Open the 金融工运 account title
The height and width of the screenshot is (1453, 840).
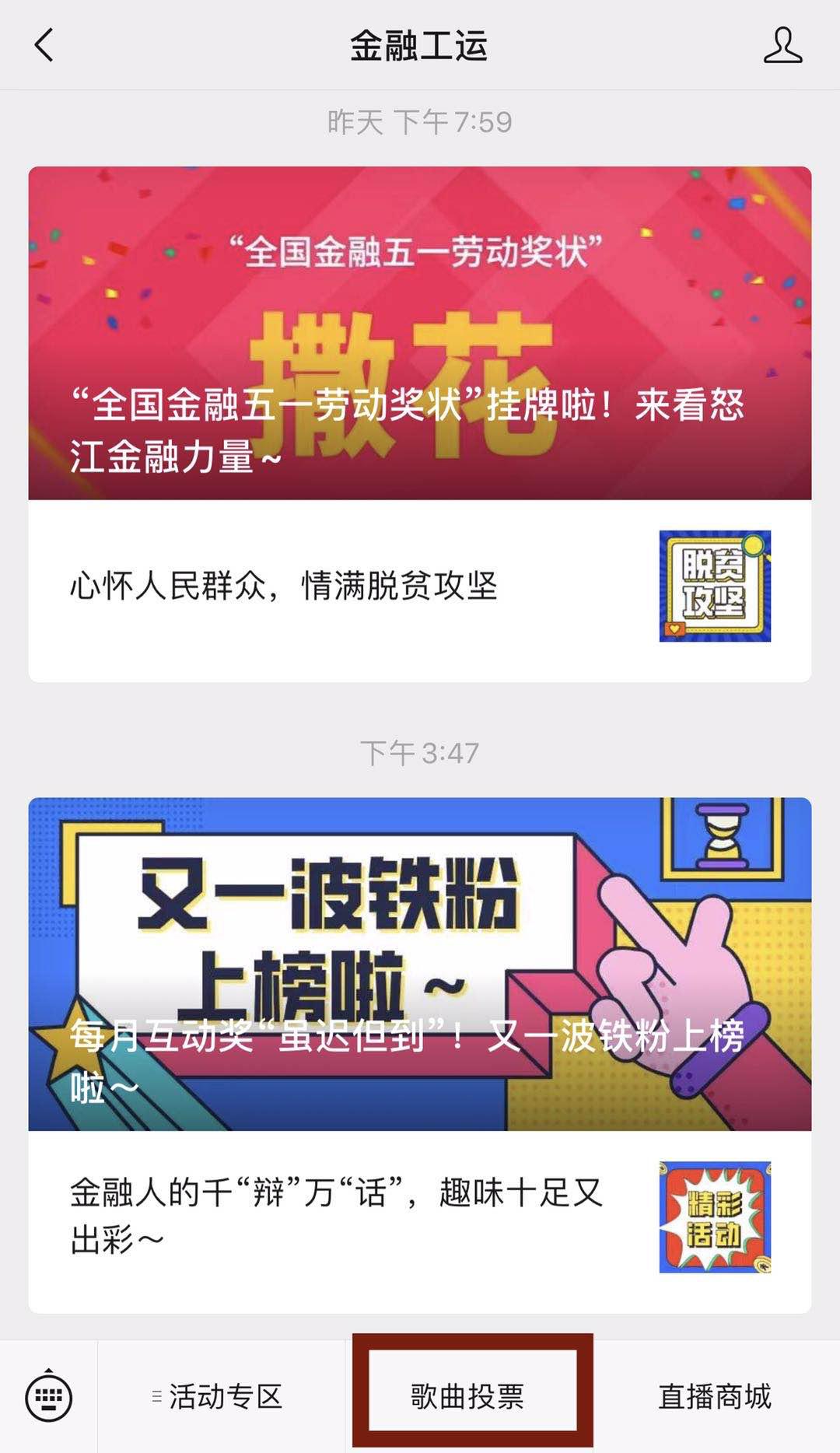point(420,45)
